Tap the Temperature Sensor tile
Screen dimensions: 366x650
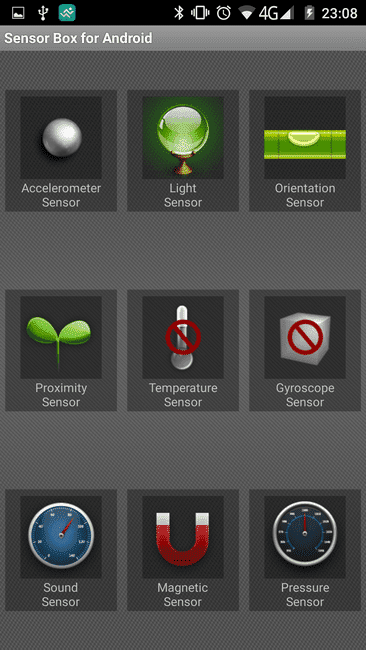pyautogui.click(x=183, y=350)
